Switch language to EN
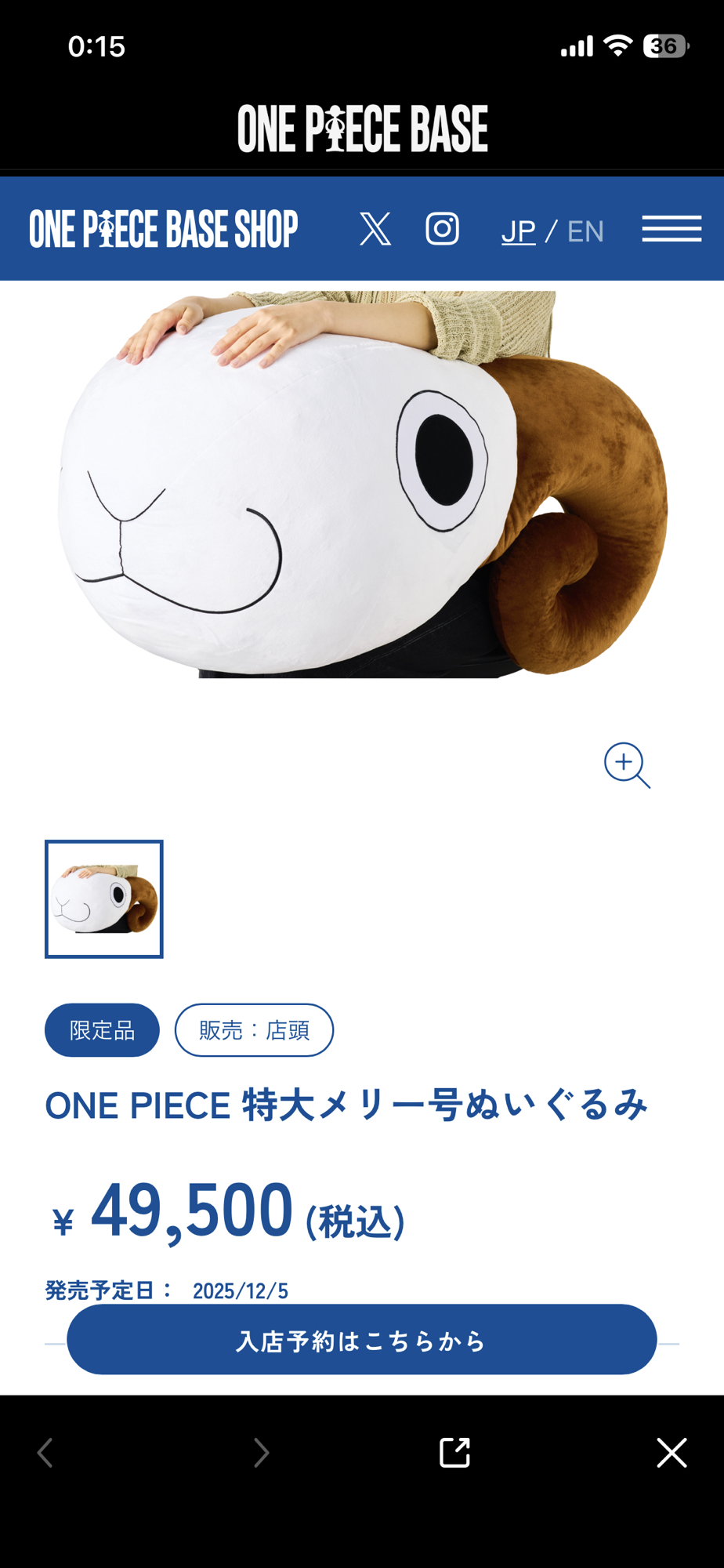Image resolution: width=724 pixels, height=1568 pixels. click(585, 231)
